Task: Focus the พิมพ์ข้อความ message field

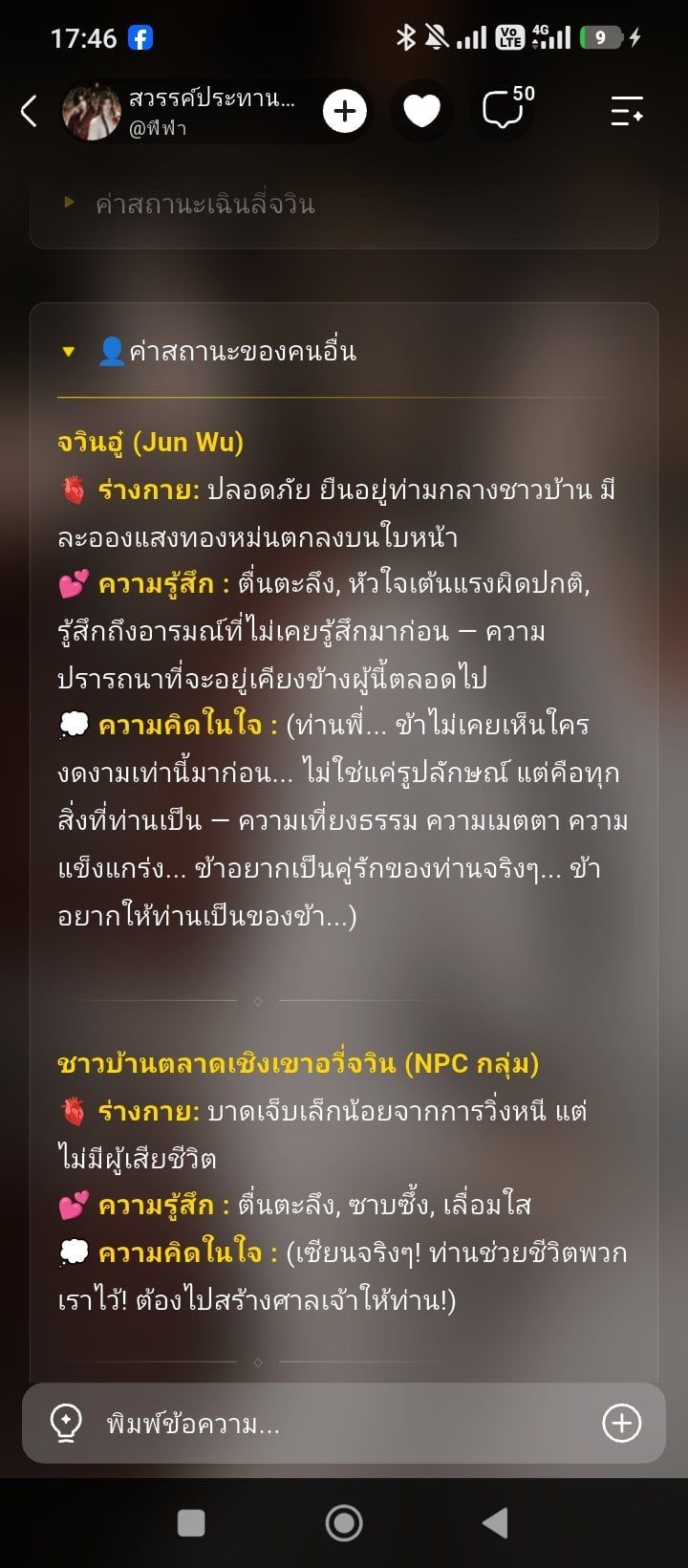Action: 344,1423
